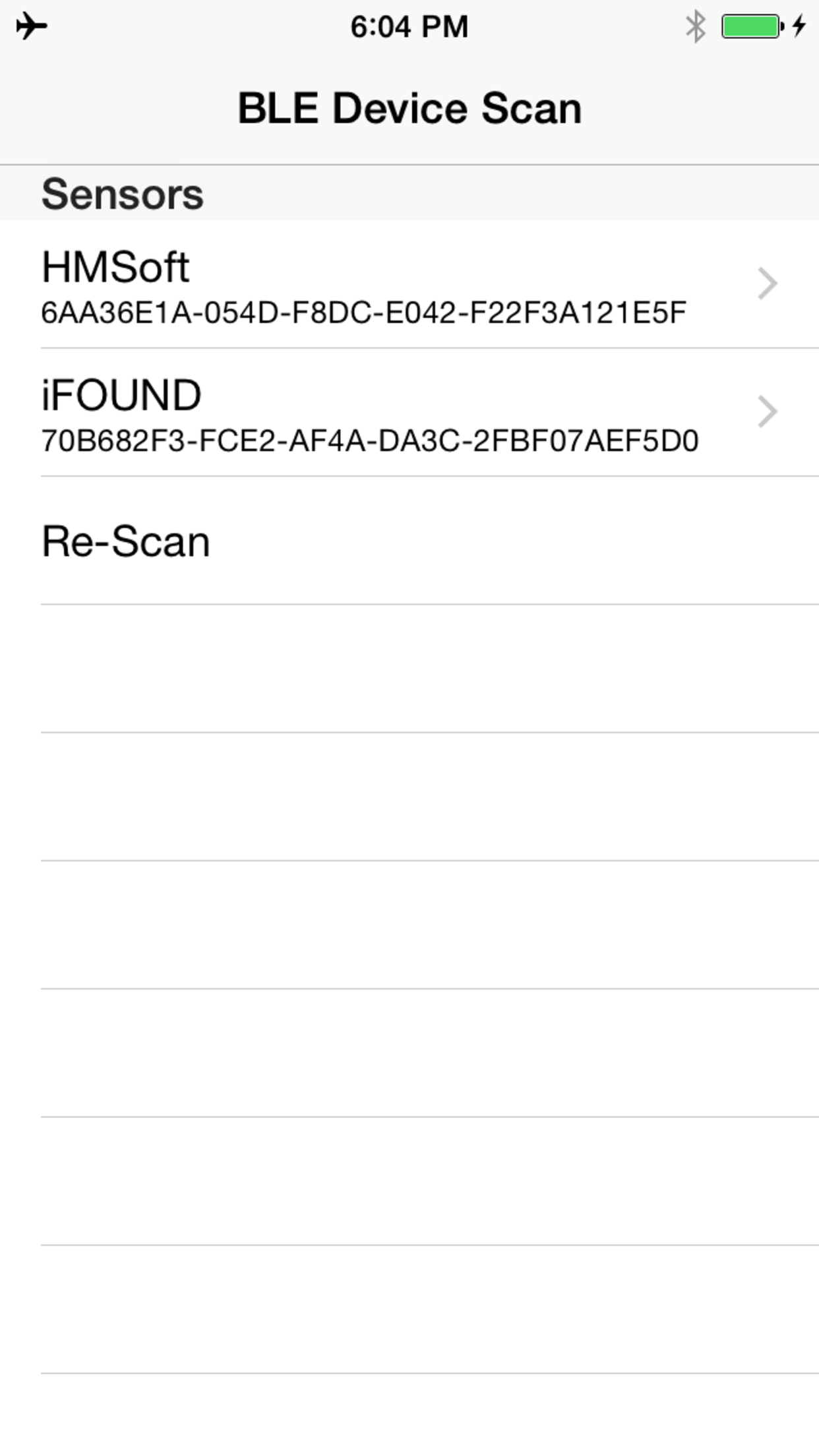Tap the empty row below Re-Scan
Image resolution: width=819 pixels, height=1456 pixels.
click(x=409, y=666)
